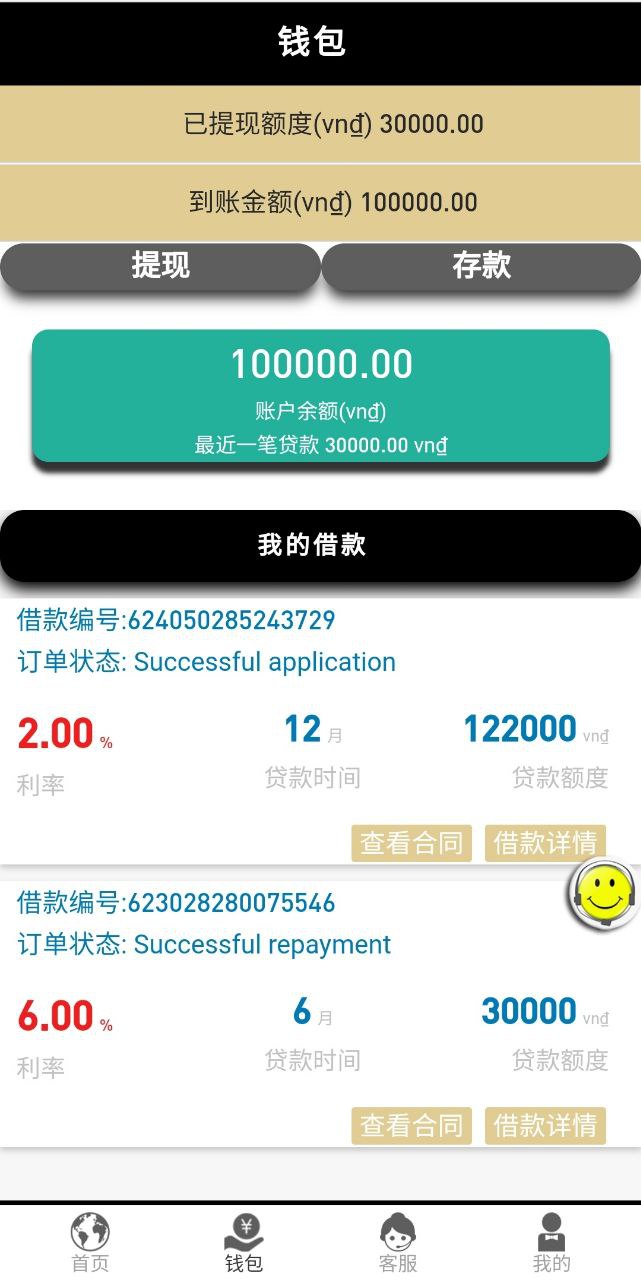Select the 钱包 wallet tab
The height and width of the screenshot is (1280, 641).
pos(243,1242)
